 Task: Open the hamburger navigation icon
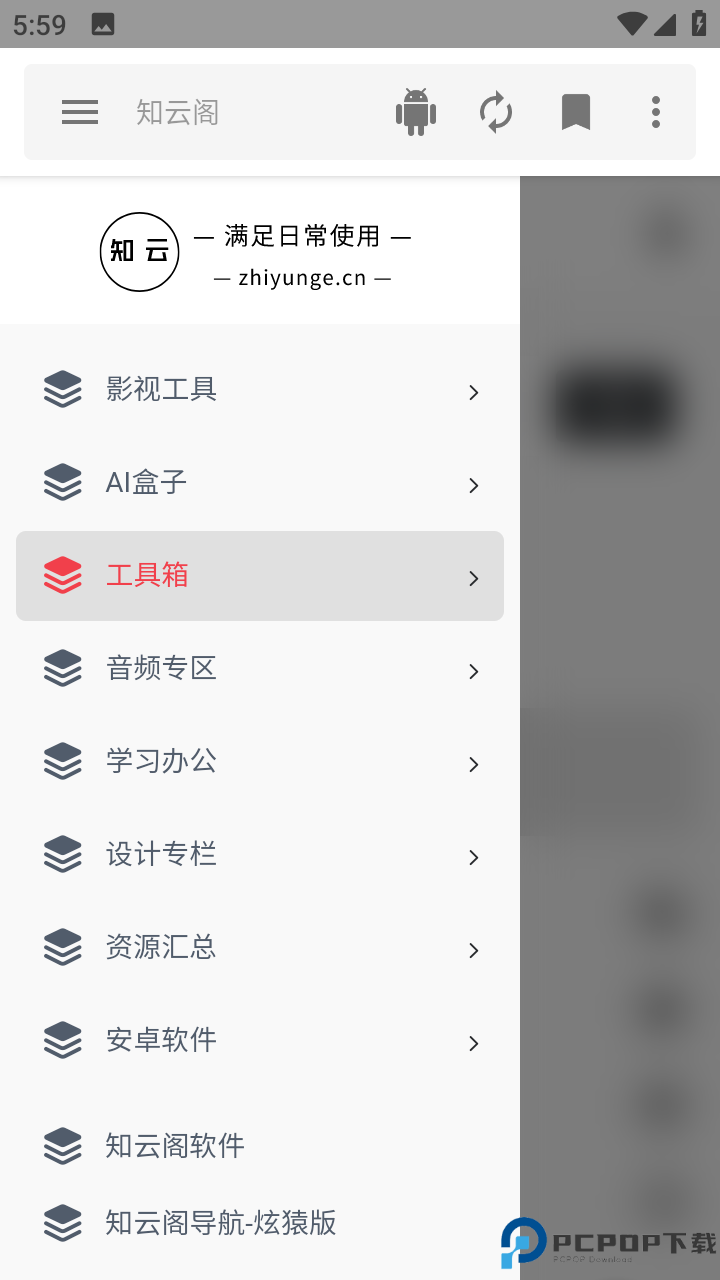click(x=80, y=111)
